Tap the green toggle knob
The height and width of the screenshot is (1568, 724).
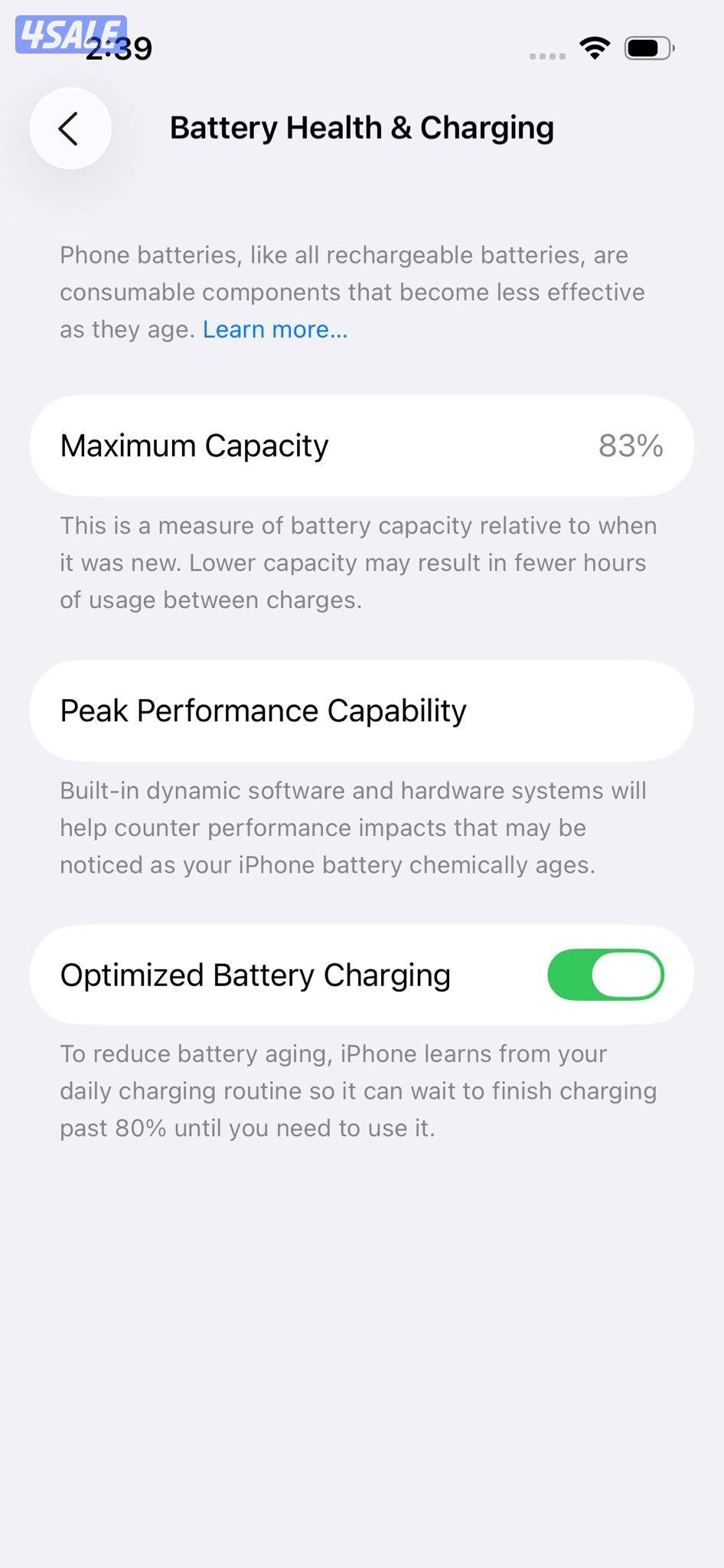pyautogui.click(x=626, y=975)
